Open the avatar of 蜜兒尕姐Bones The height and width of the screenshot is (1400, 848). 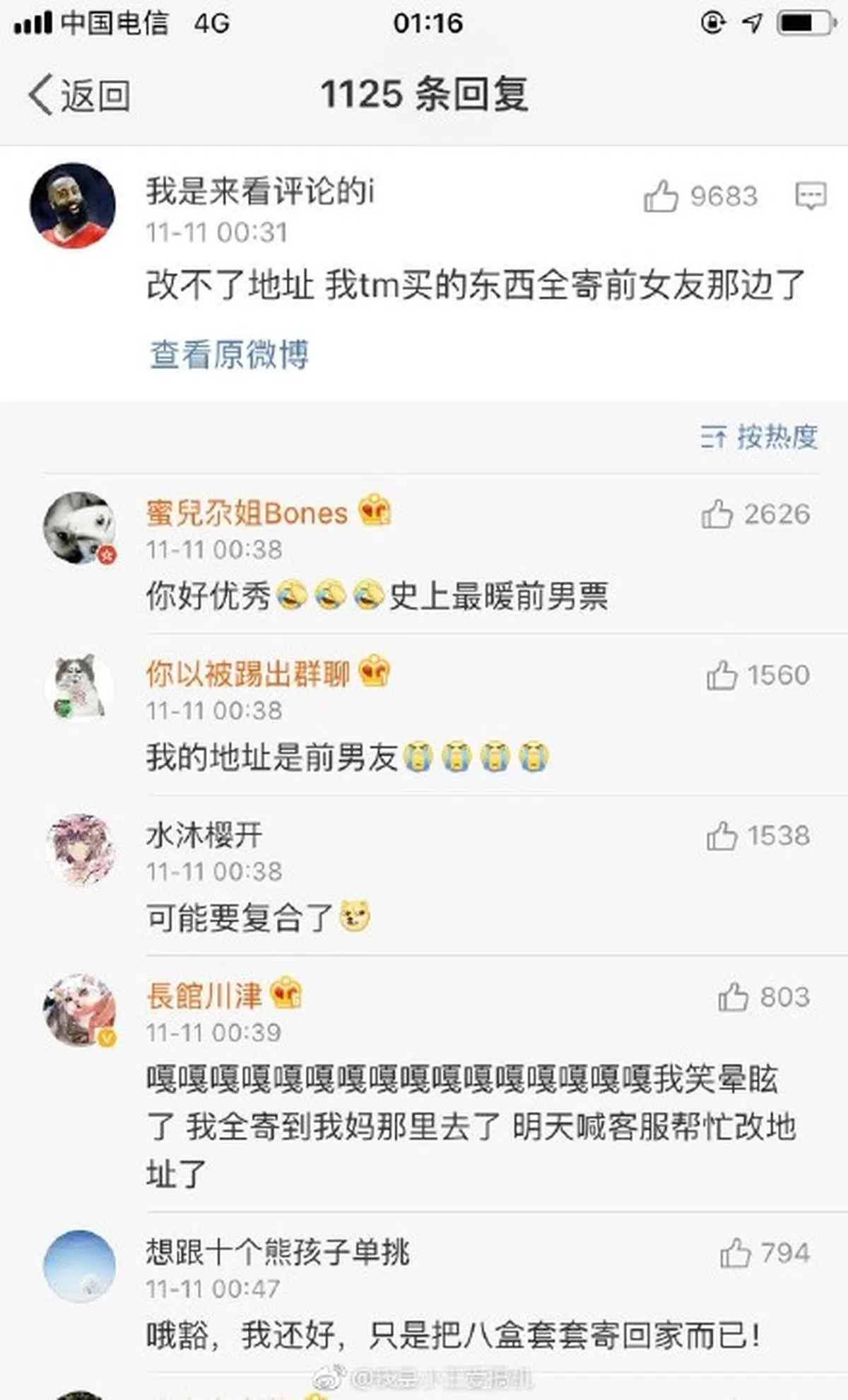coord(79,527)
